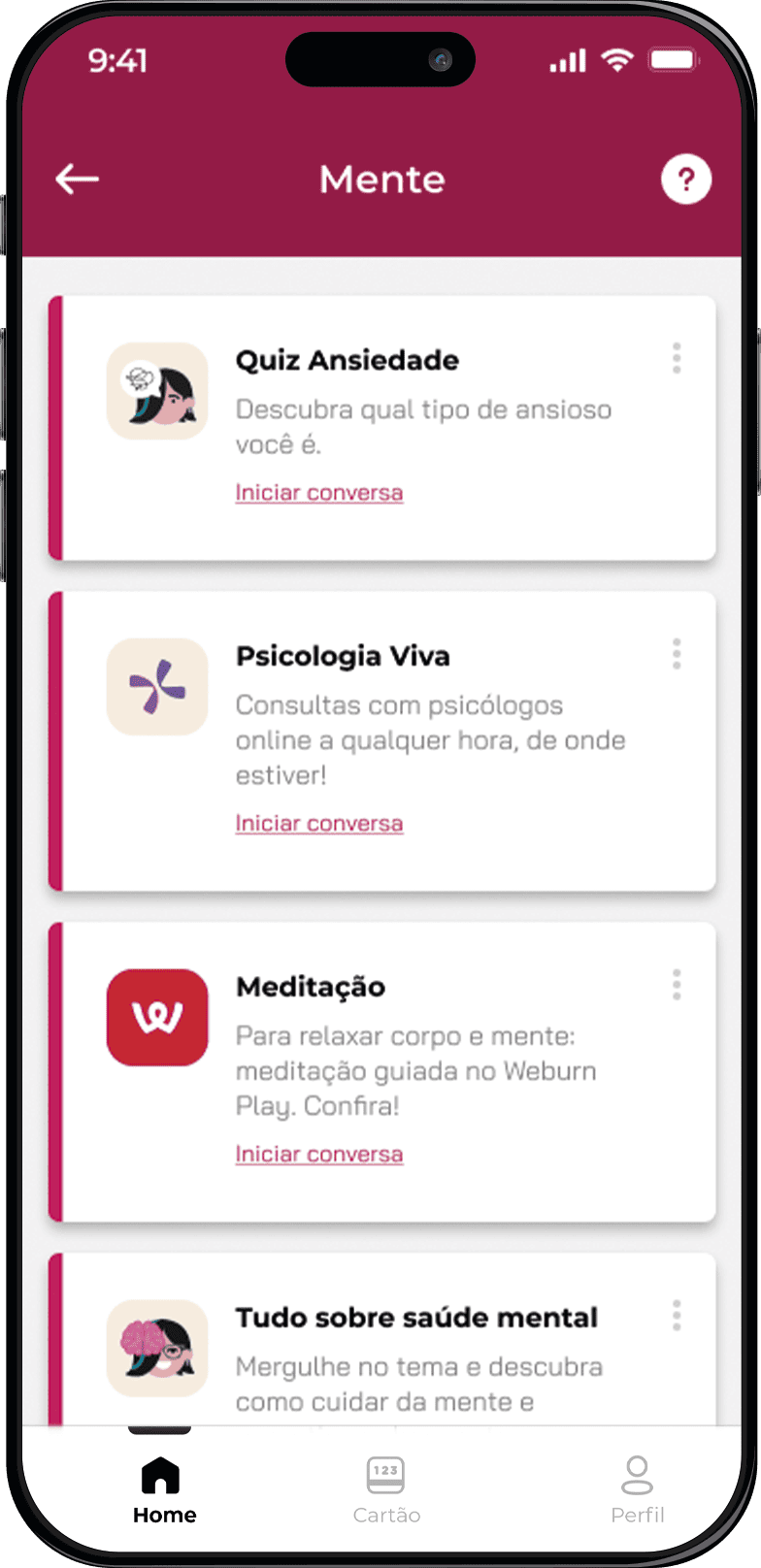Viewport: 761px width, 1568px height.
Task: Open Iniciar conversa under Quiz Ansiedade
Action: [x=319, y=492]
